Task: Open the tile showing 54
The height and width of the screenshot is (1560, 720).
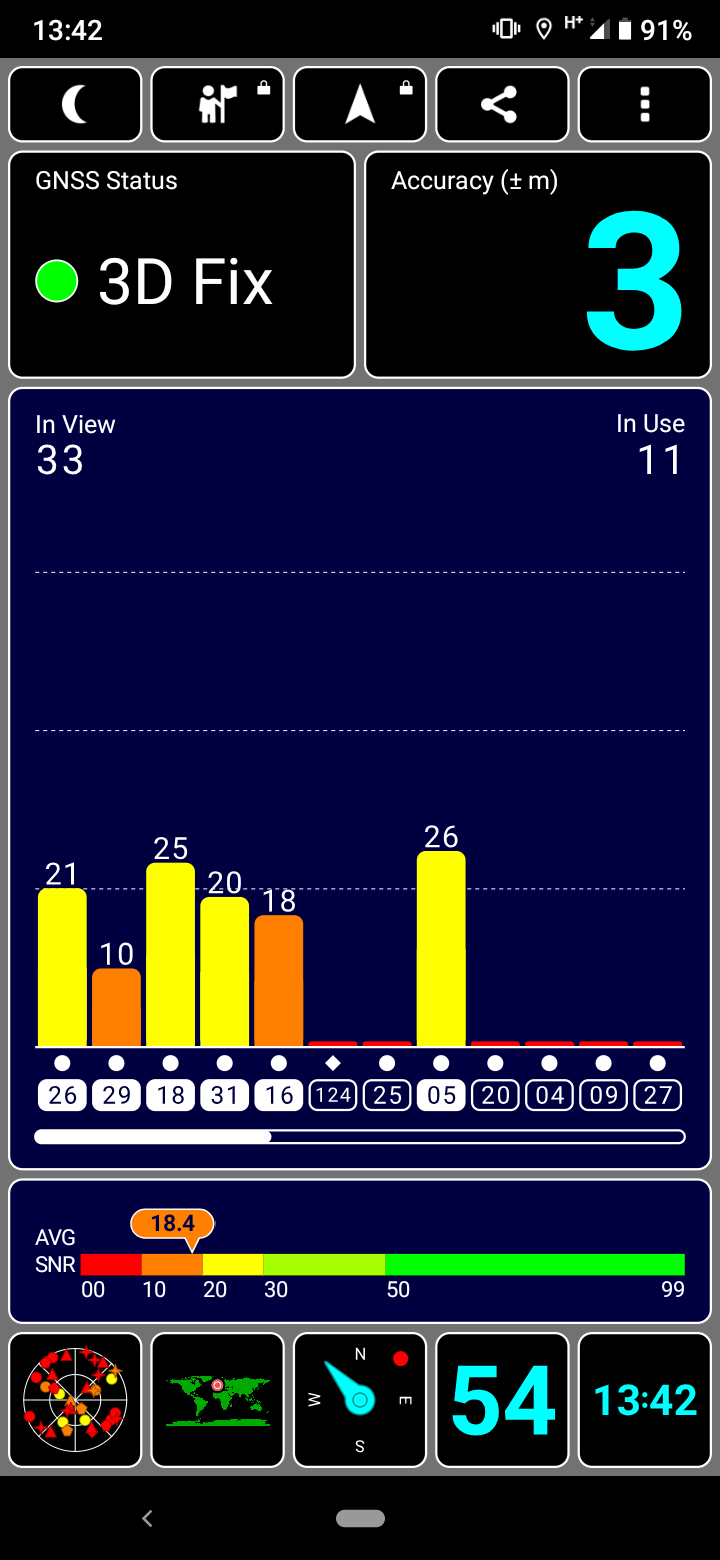Action: (x=502, y=1399)
